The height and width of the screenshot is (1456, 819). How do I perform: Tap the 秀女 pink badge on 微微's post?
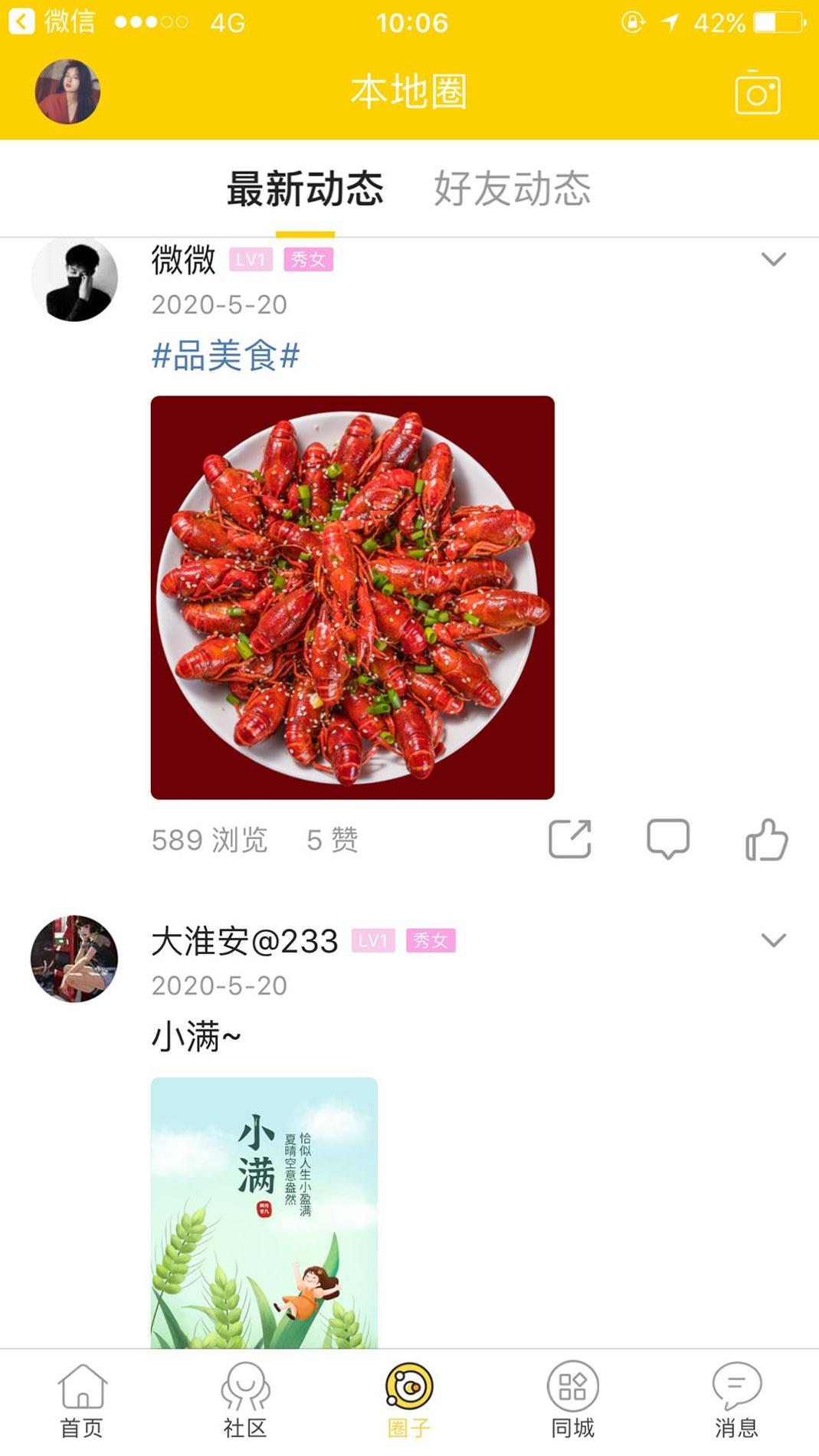[307, 260]
